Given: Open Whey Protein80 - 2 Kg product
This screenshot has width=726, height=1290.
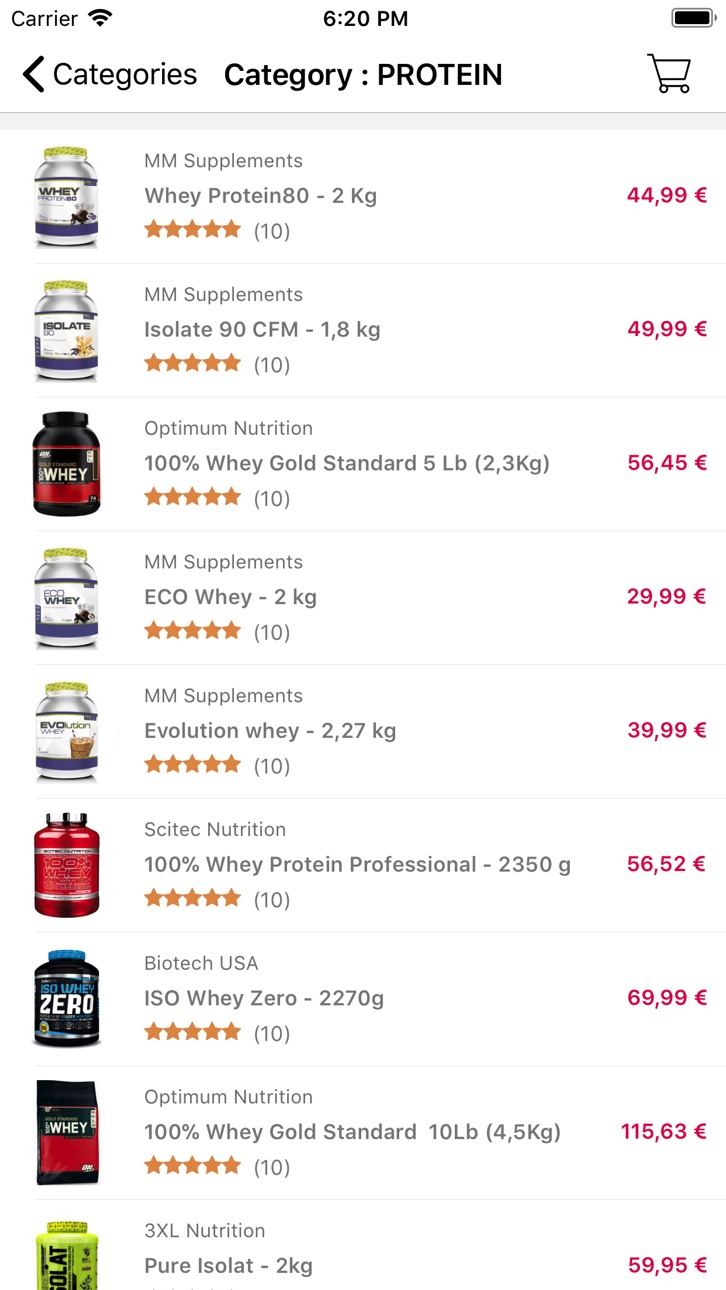Looking at the screenshot, I should [363, 197].
